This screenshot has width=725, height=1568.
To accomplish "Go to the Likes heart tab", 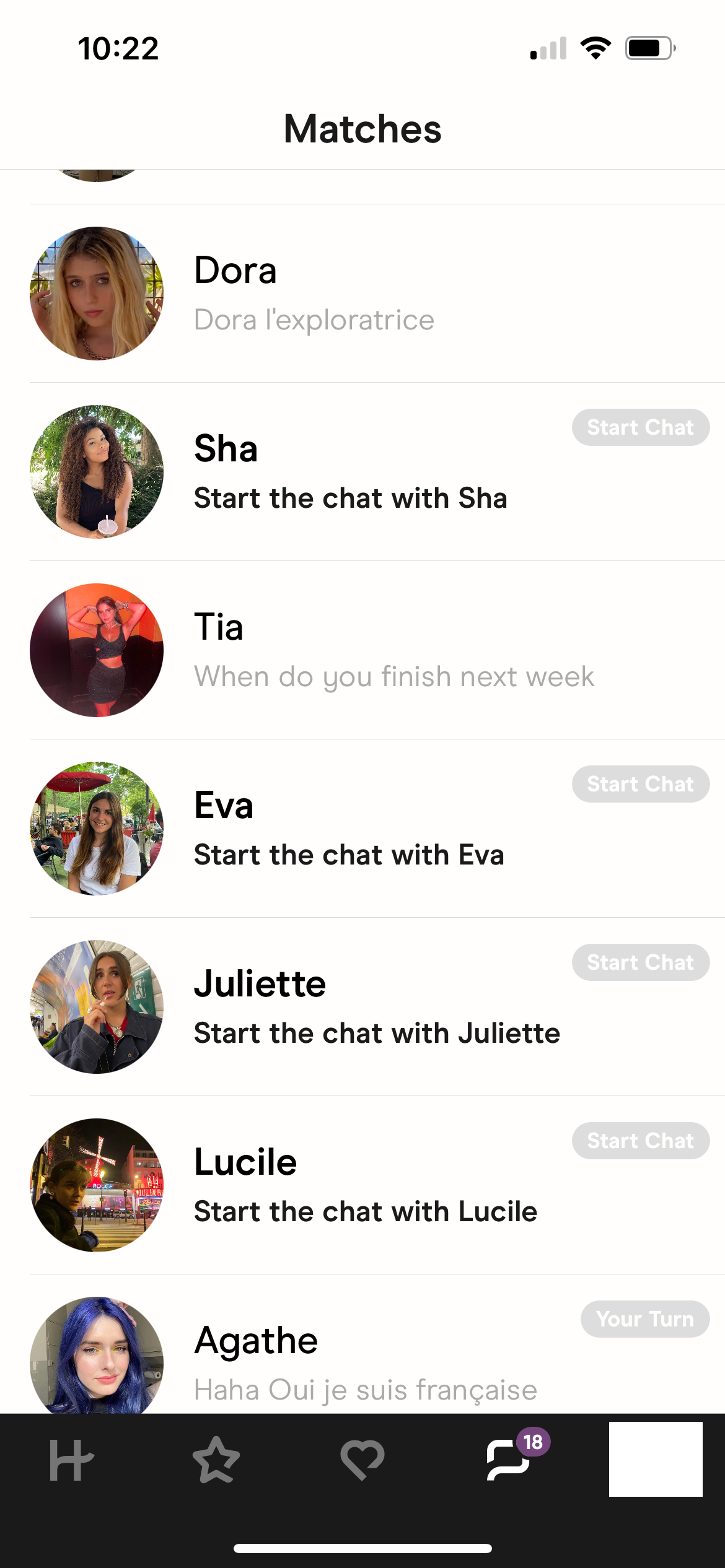I will [362, 1460].
